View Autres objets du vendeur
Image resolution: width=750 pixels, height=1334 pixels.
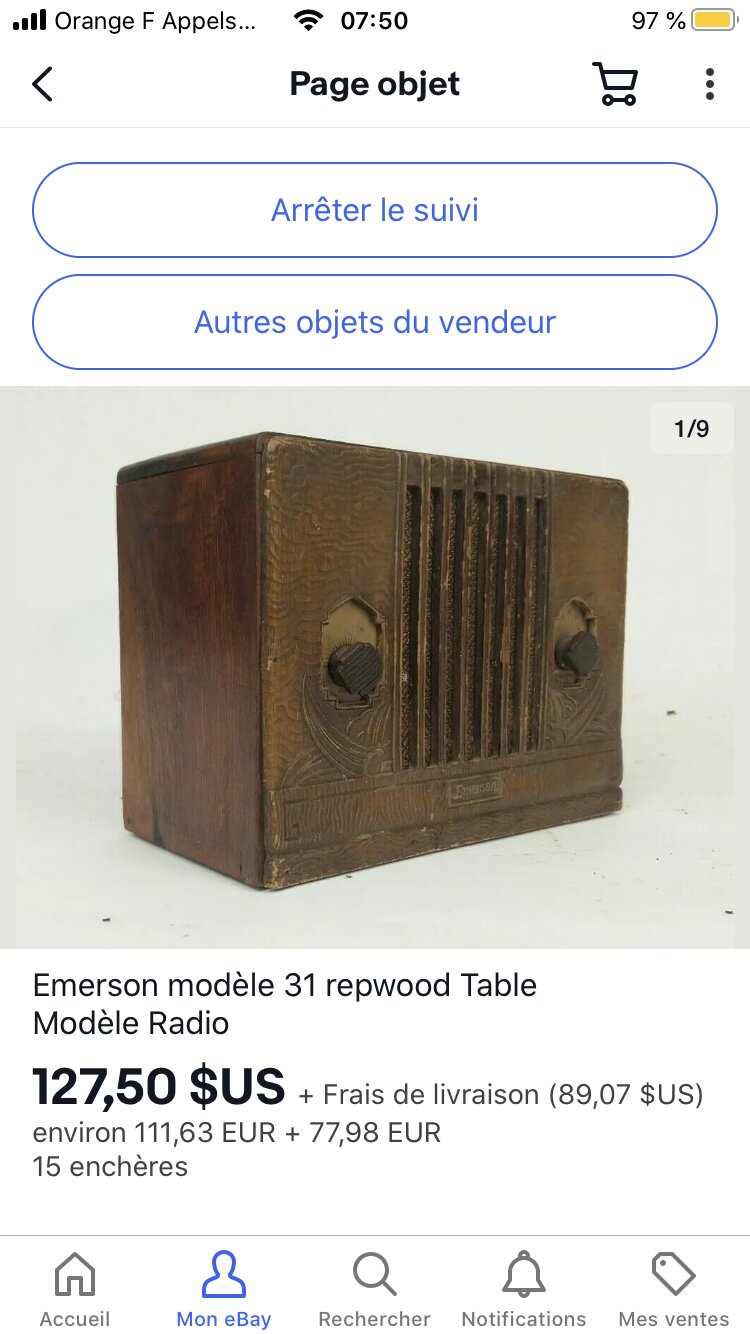(x=375, y=322)
